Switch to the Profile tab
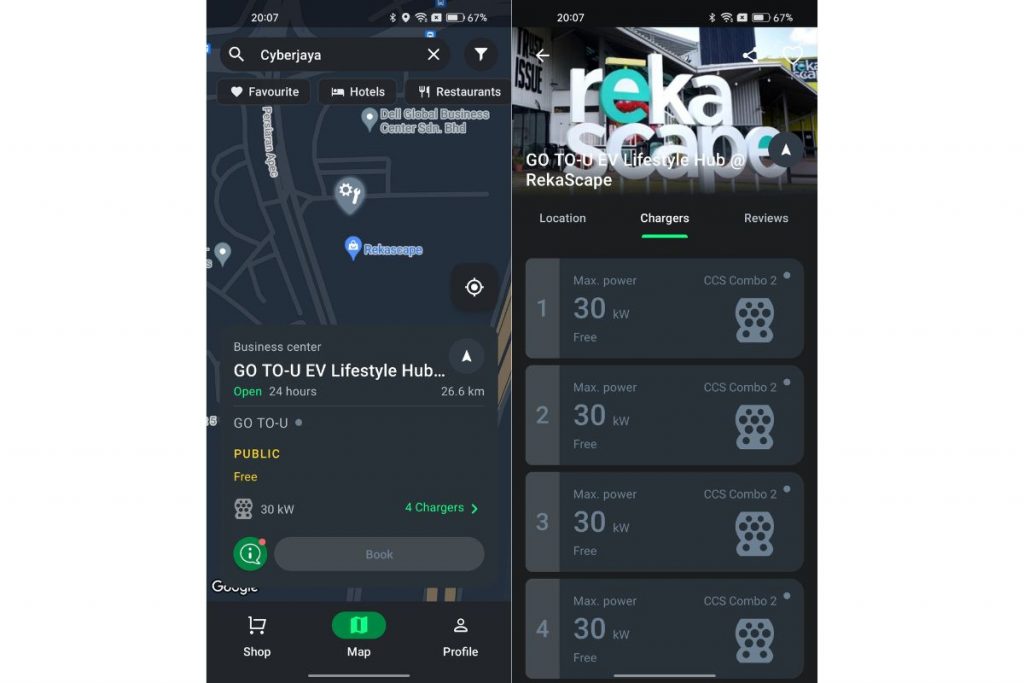The width and height of the screenshot is (1024, 683). (460, 636)
